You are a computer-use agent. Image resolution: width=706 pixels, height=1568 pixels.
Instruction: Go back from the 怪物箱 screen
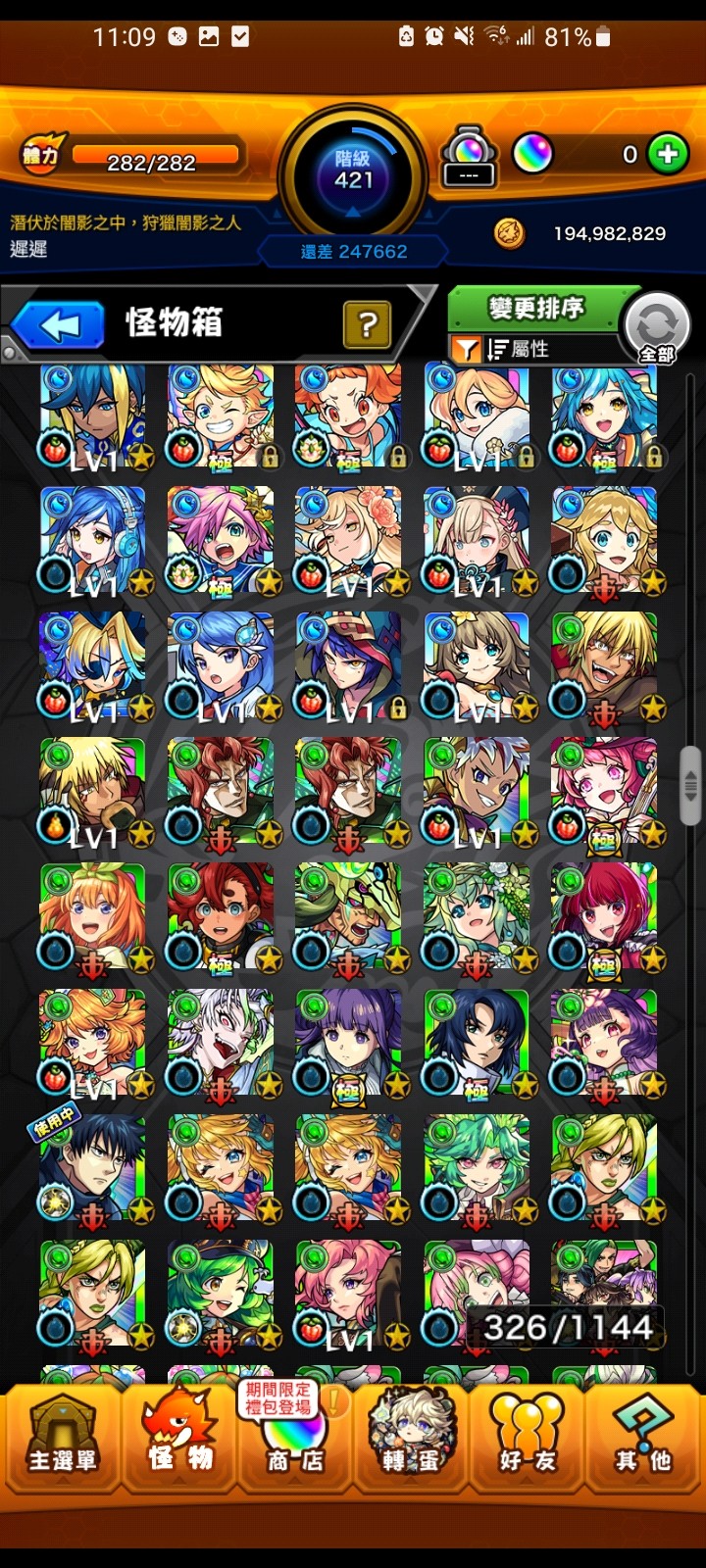pyautogui.click(x=59, y=325)
